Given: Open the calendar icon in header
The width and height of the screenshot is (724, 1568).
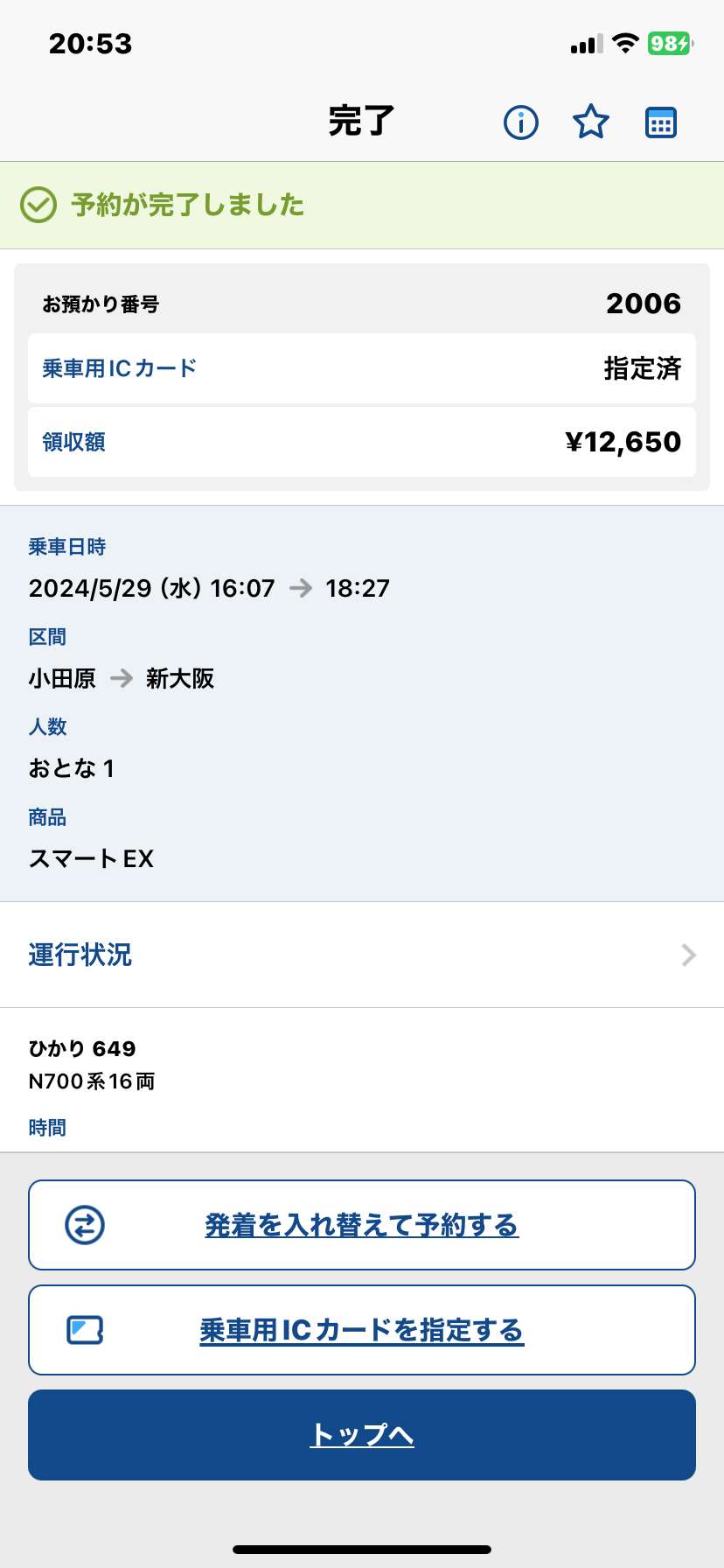Looking at the screenshot, I should point(661,122).
